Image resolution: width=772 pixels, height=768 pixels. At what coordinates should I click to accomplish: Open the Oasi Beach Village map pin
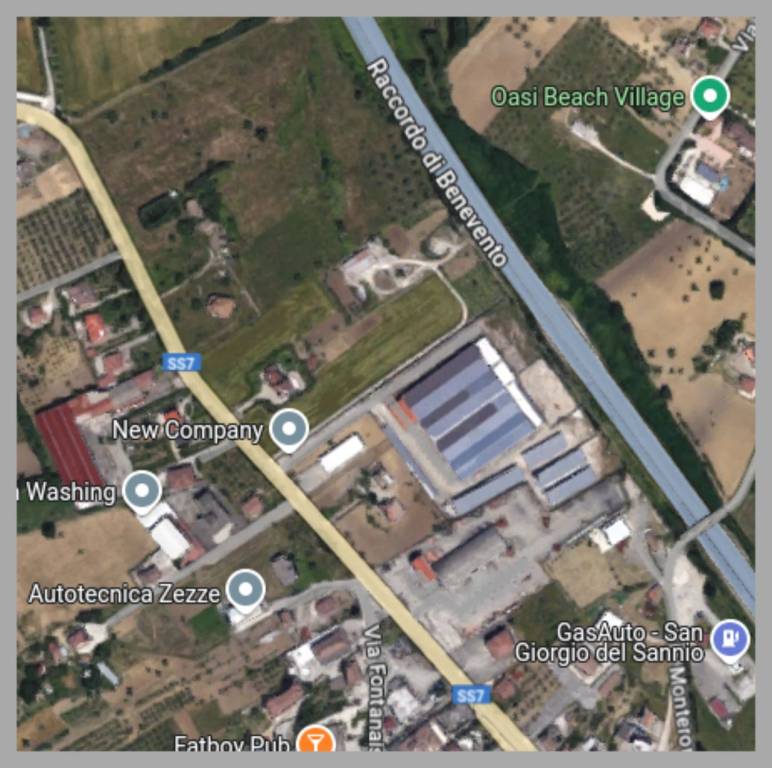710,97
